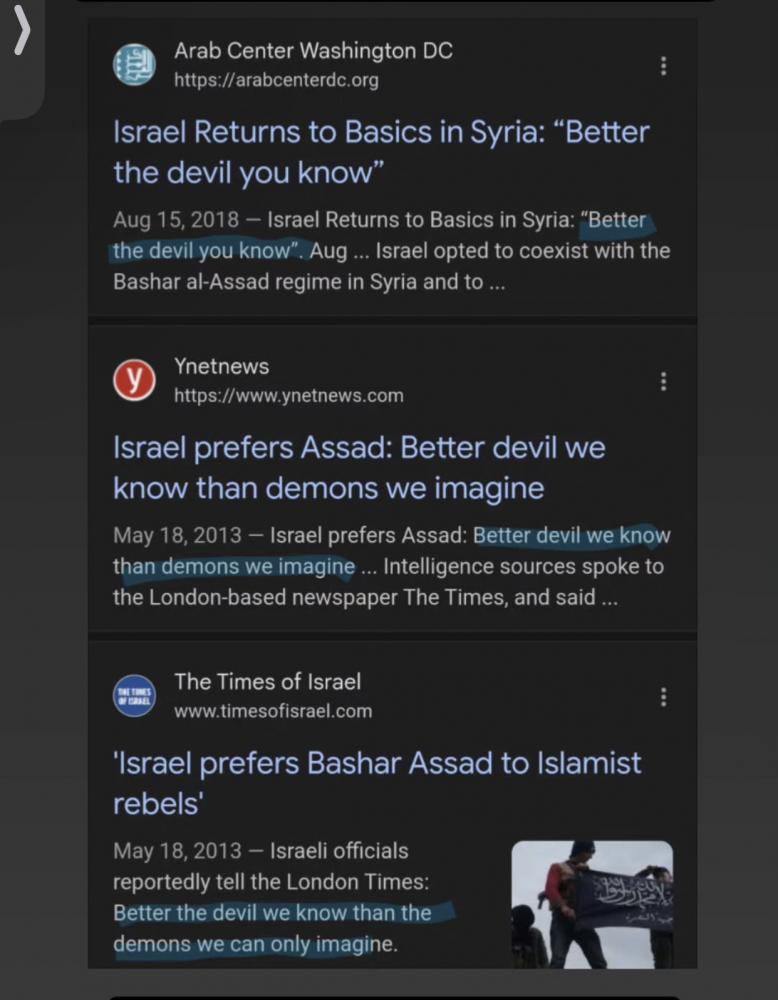Open the Arab Center Washington DC result title

[x=380, y=152]
